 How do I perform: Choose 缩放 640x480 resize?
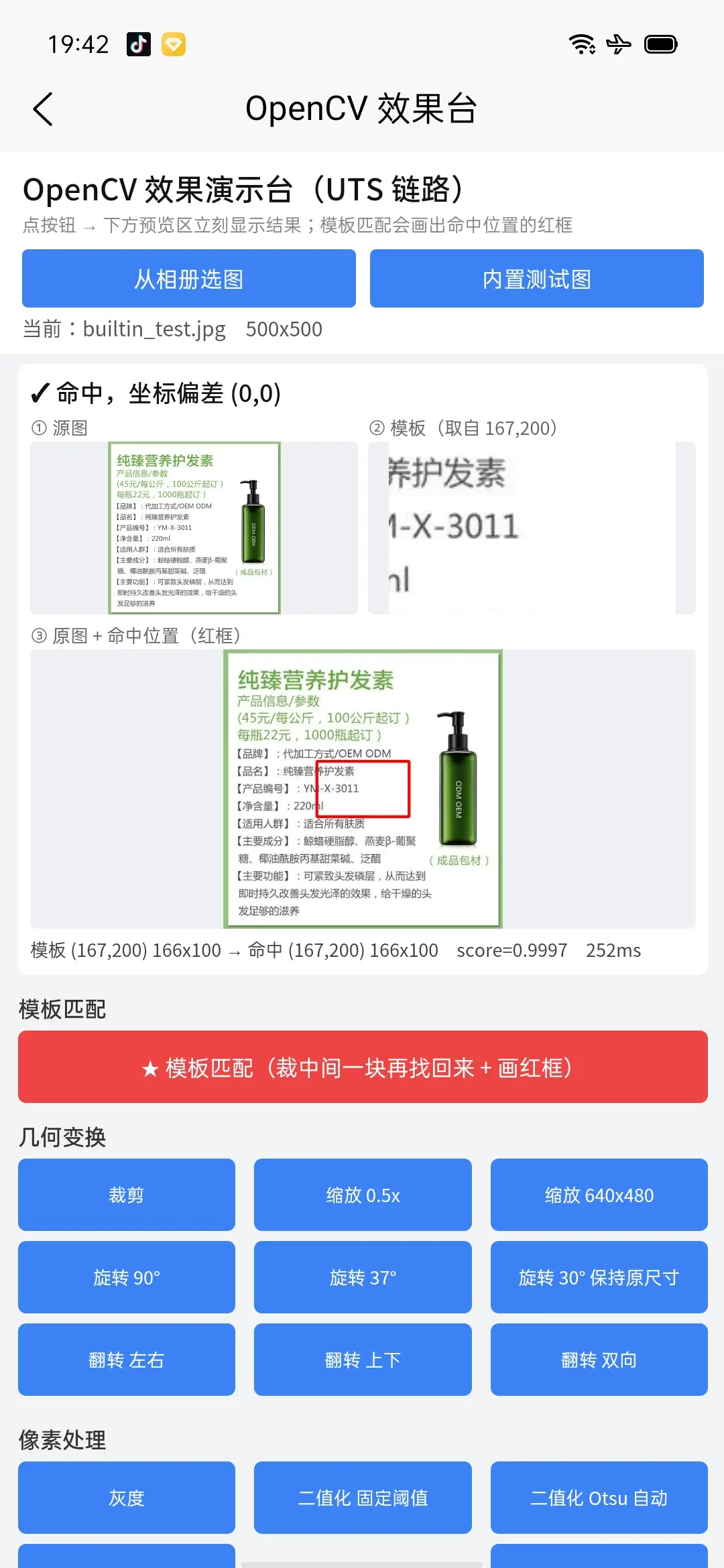tap(599, 1195)
